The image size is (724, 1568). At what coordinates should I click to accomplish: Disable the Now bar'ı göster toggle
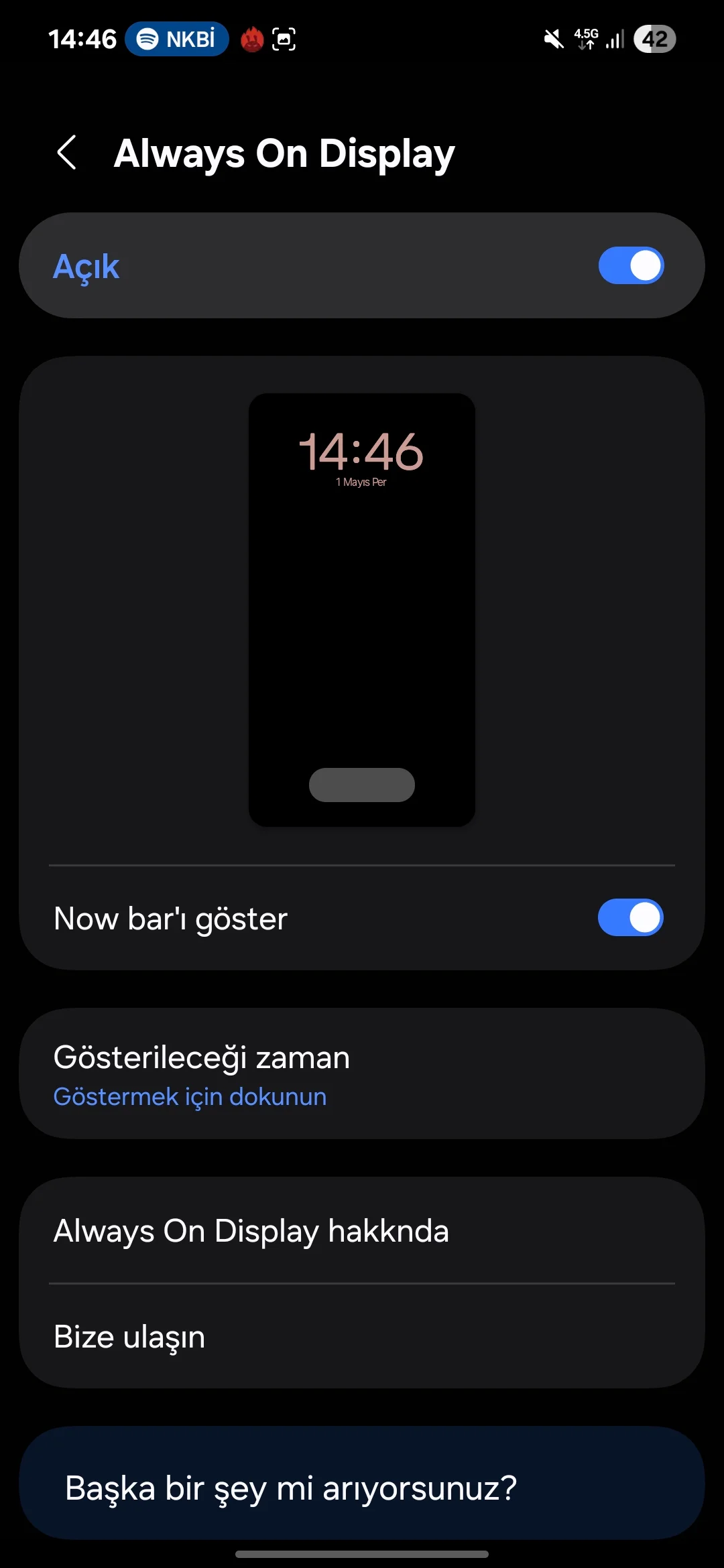pos(630,917)
